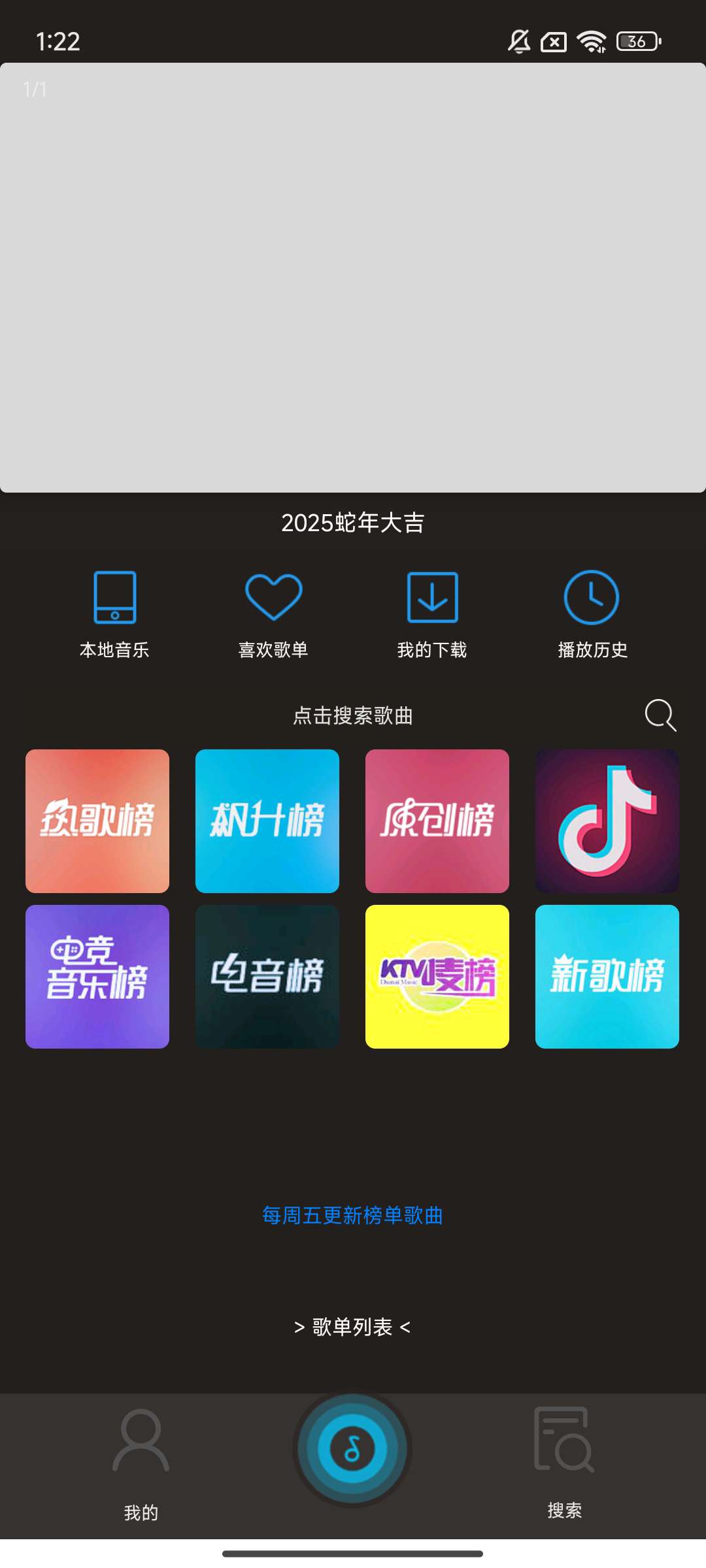Screen dimensions: 706x1568
Task: Open the Douyin chart tile
Action: point(607,821)
